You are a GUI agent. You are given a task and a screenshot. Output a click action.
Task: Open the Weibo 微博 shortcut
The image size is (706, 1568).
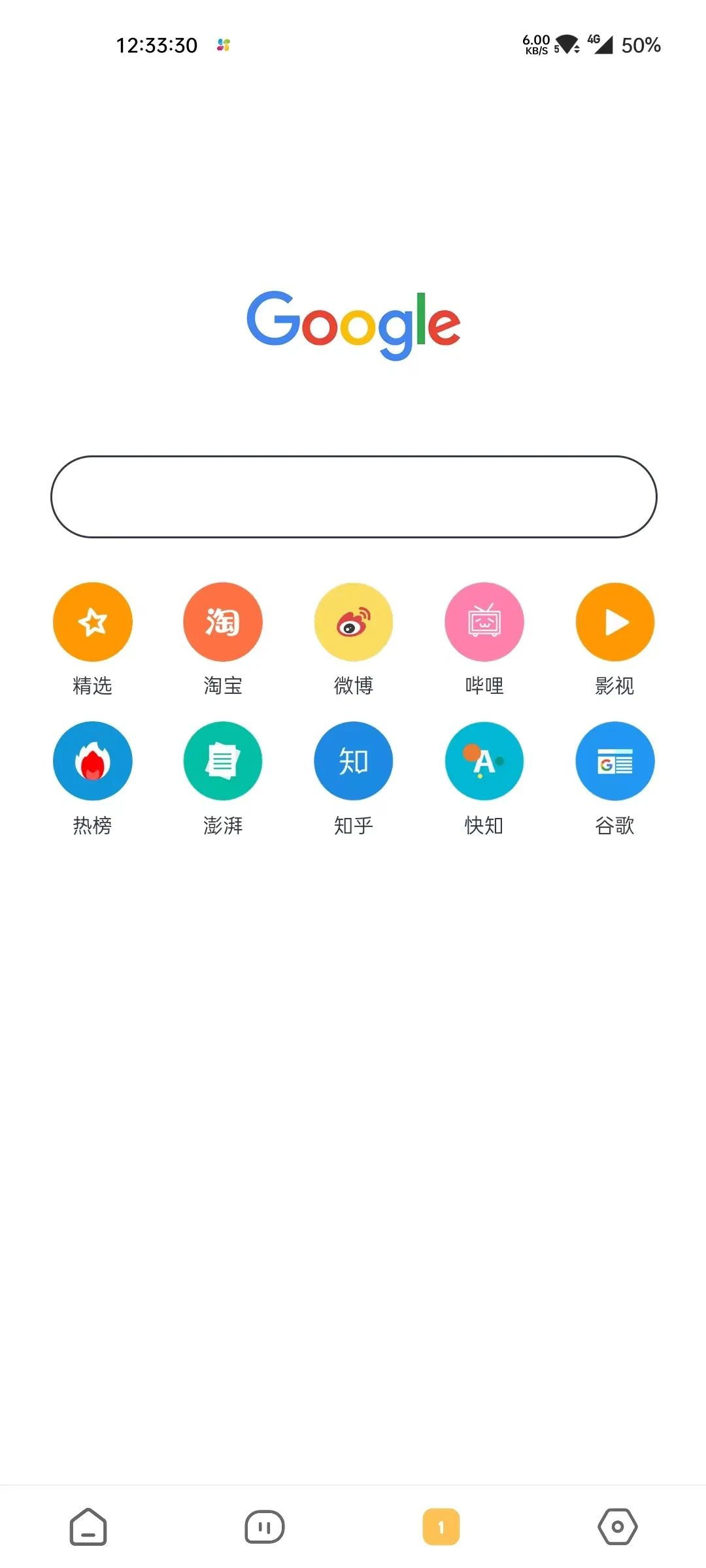click(x=354, y=621)
